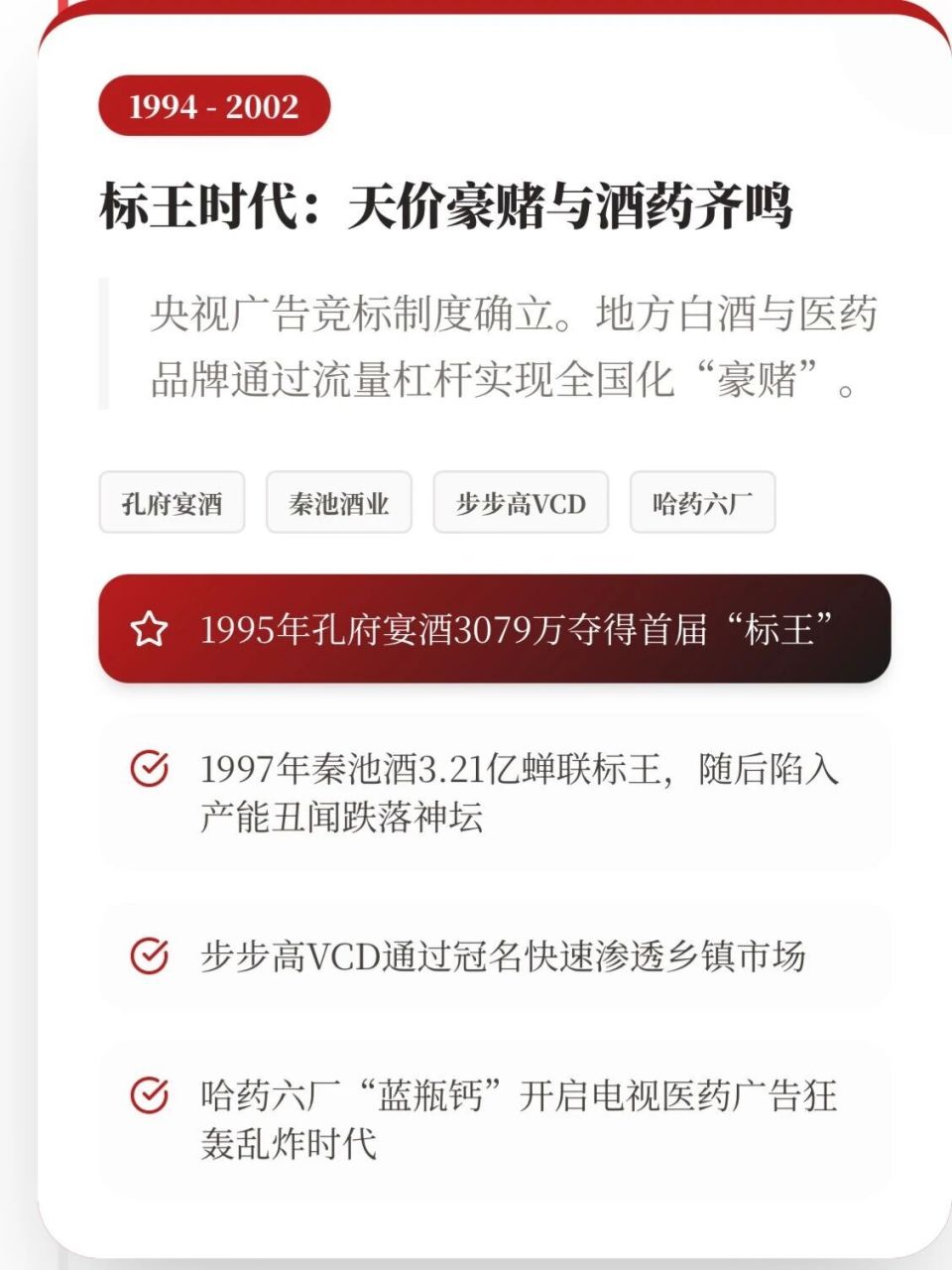Select the 孔府宴酒 tag
This screenshot has height=1270, width=952.
175,503
